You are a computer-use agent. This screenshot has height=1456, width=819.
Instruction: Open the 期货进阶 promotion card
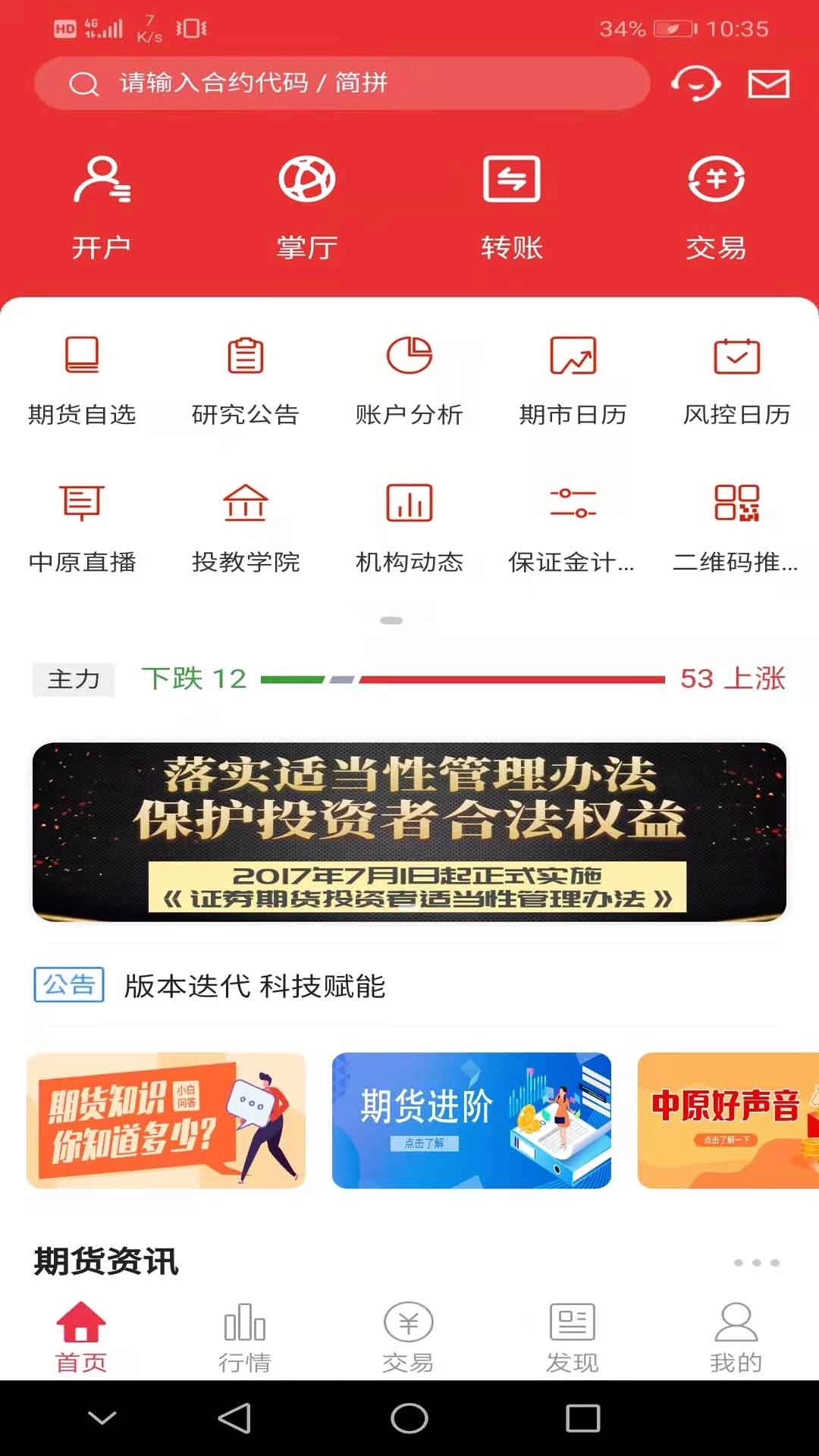click(x=471, y=1122)
